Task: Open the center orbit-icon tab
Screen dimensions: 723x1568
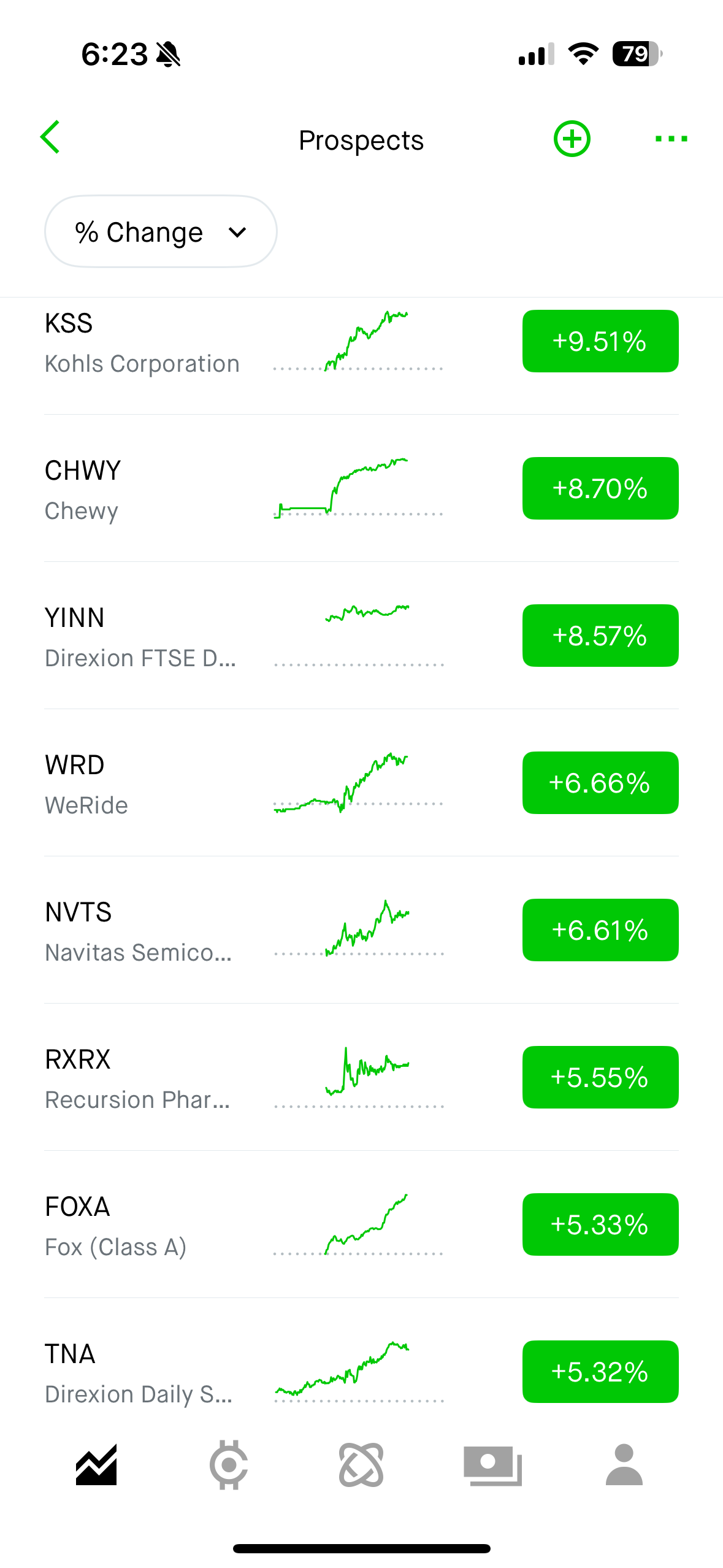Action: click(x=361, y=1465)
